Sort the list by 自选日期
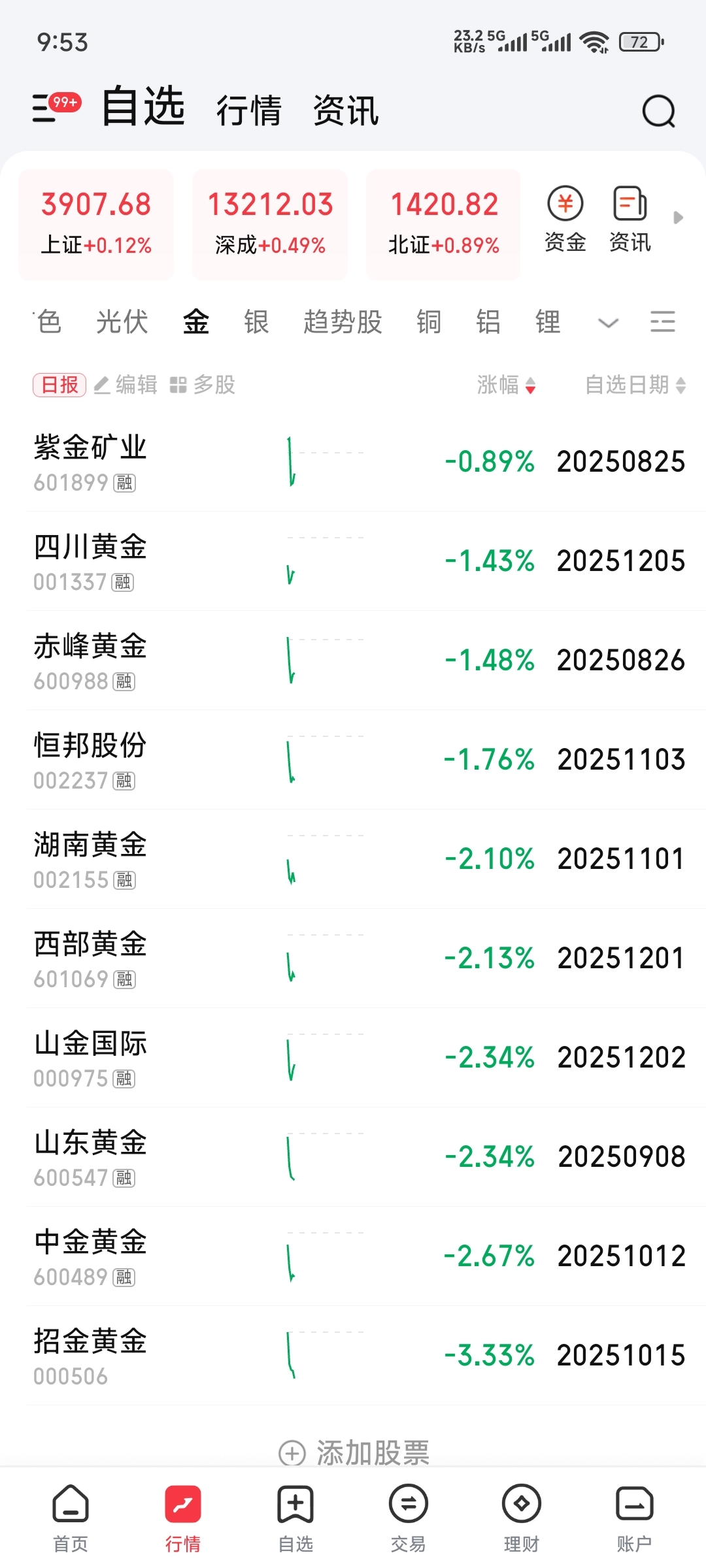Viewport: 706px width, 1568px height. pos(634,385)
